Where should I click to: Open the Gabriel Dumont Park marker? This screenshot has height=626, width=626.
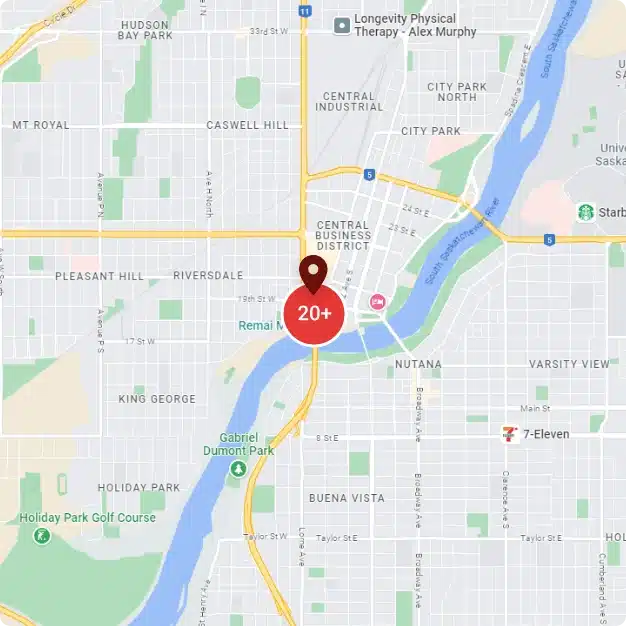pos(238,468)
